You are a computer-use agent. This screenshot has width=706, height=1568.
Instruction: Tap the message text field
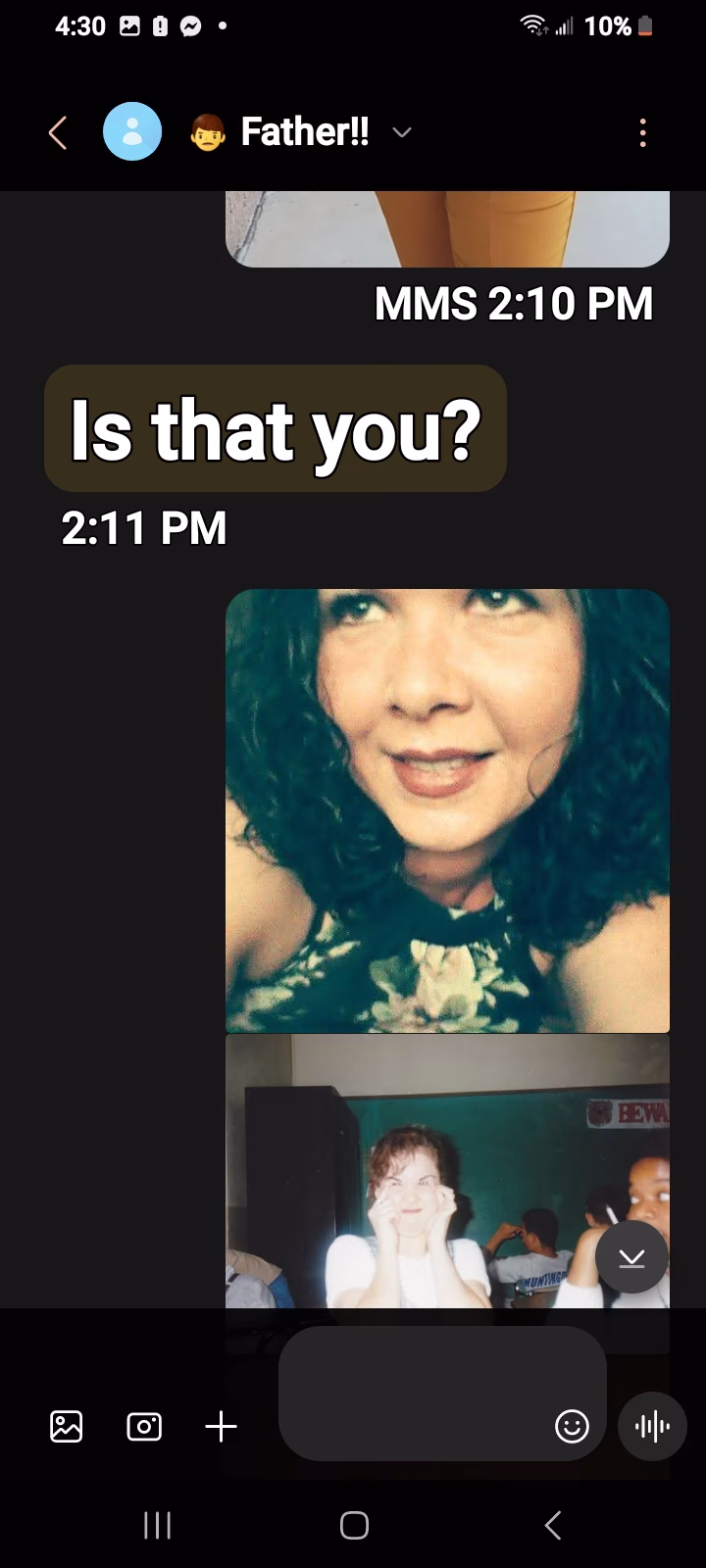tap(412, 1392)
